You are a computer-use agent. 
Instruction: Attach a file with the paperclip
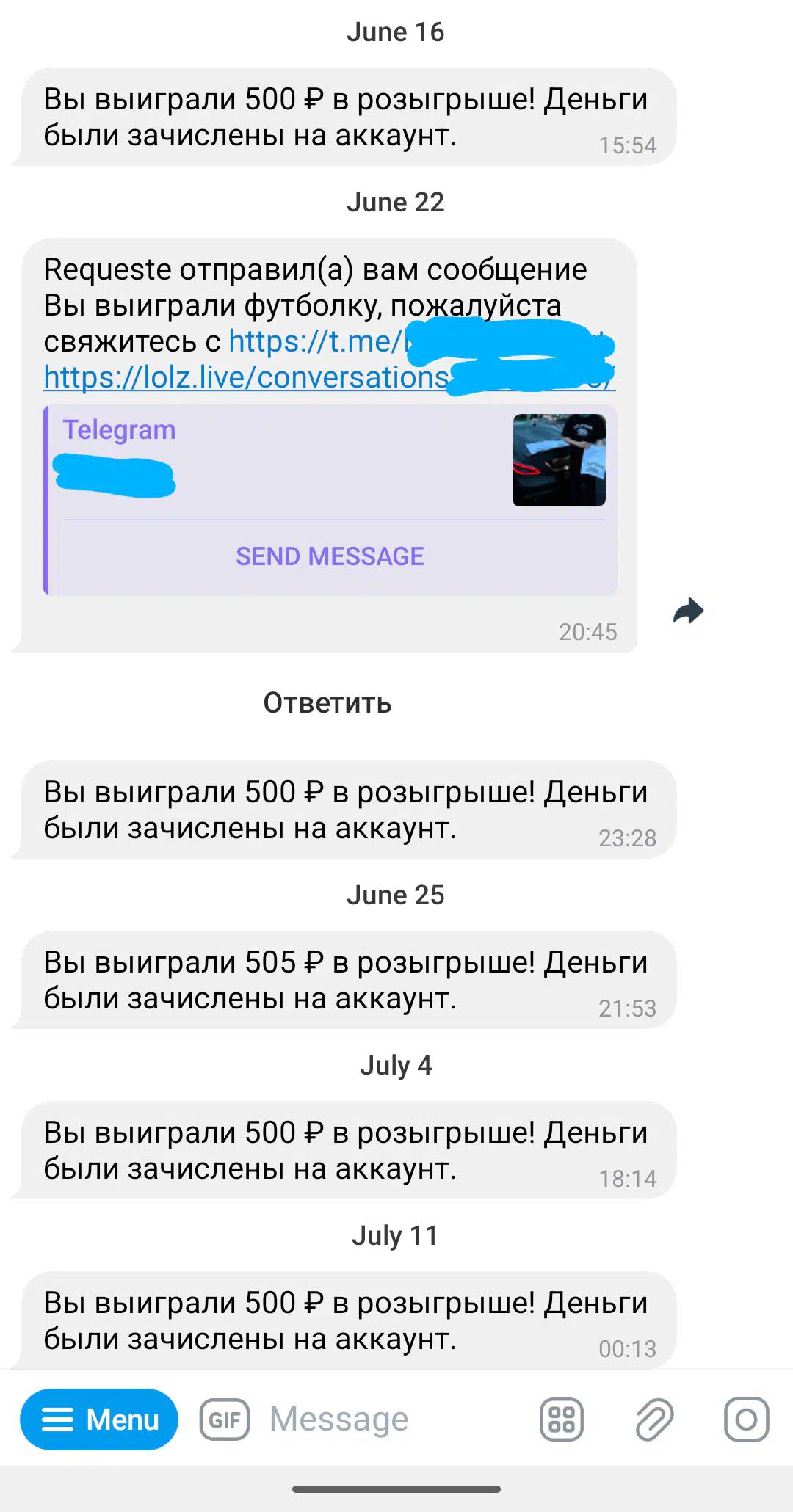pyautogui.click(x=654, y=1420)
